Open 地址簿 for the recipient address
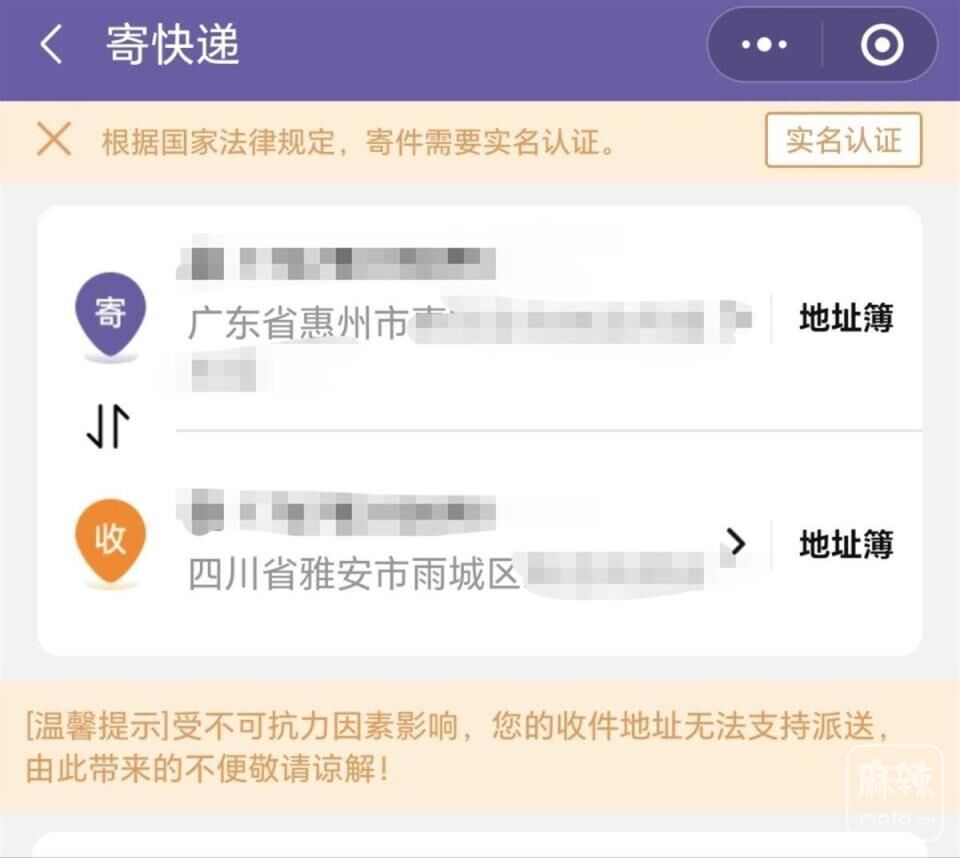The image size is (960, 858). [x=845, y=544]
